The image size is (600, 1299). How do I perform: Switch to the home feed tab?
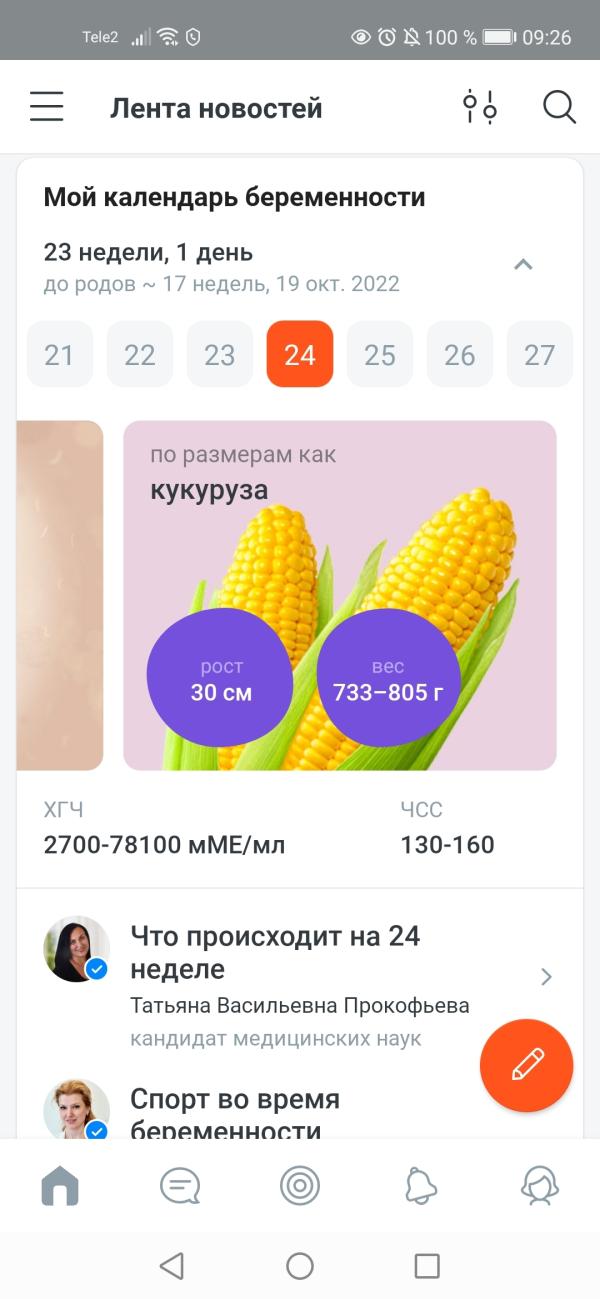click(x=60, y=1186)
